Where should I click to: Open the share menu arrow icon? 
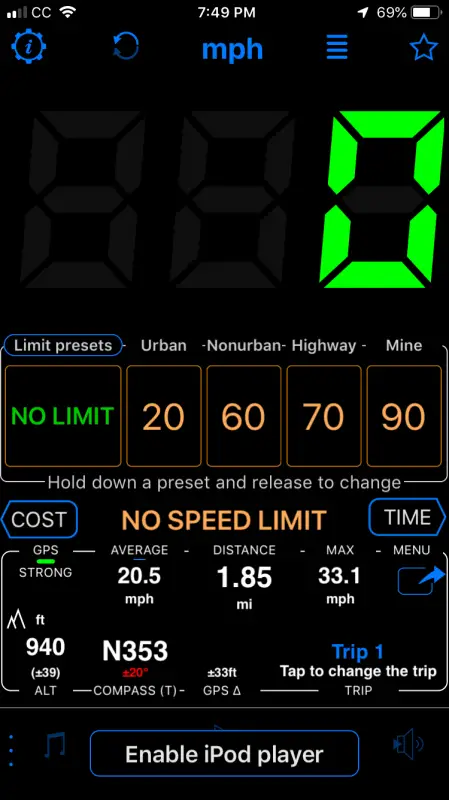tap(420, 580)
